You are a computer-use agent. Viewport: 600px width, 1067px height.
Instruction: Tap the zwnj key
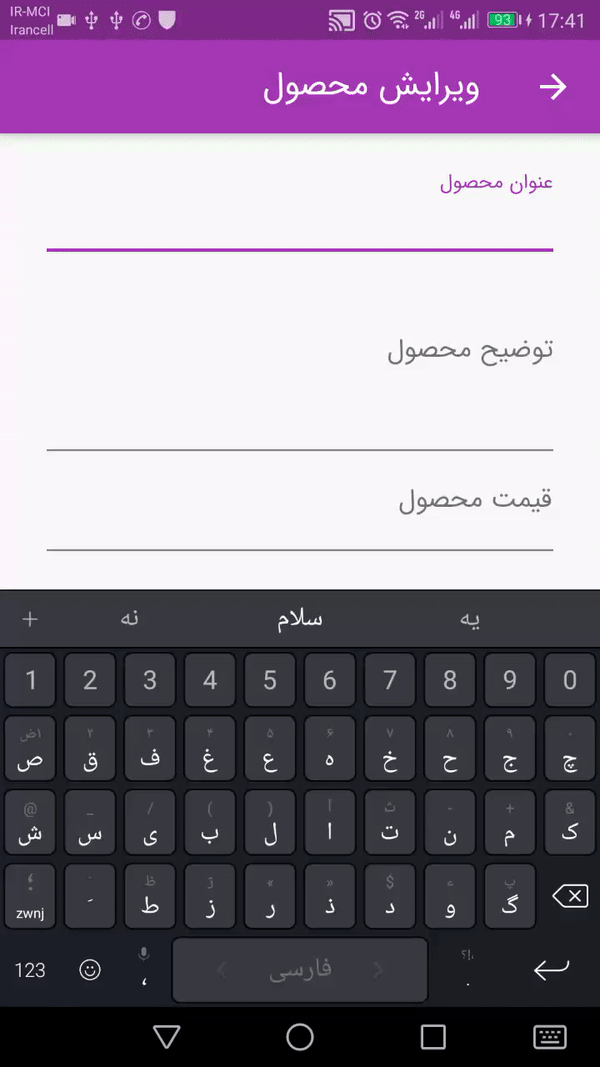click(30, 897)
